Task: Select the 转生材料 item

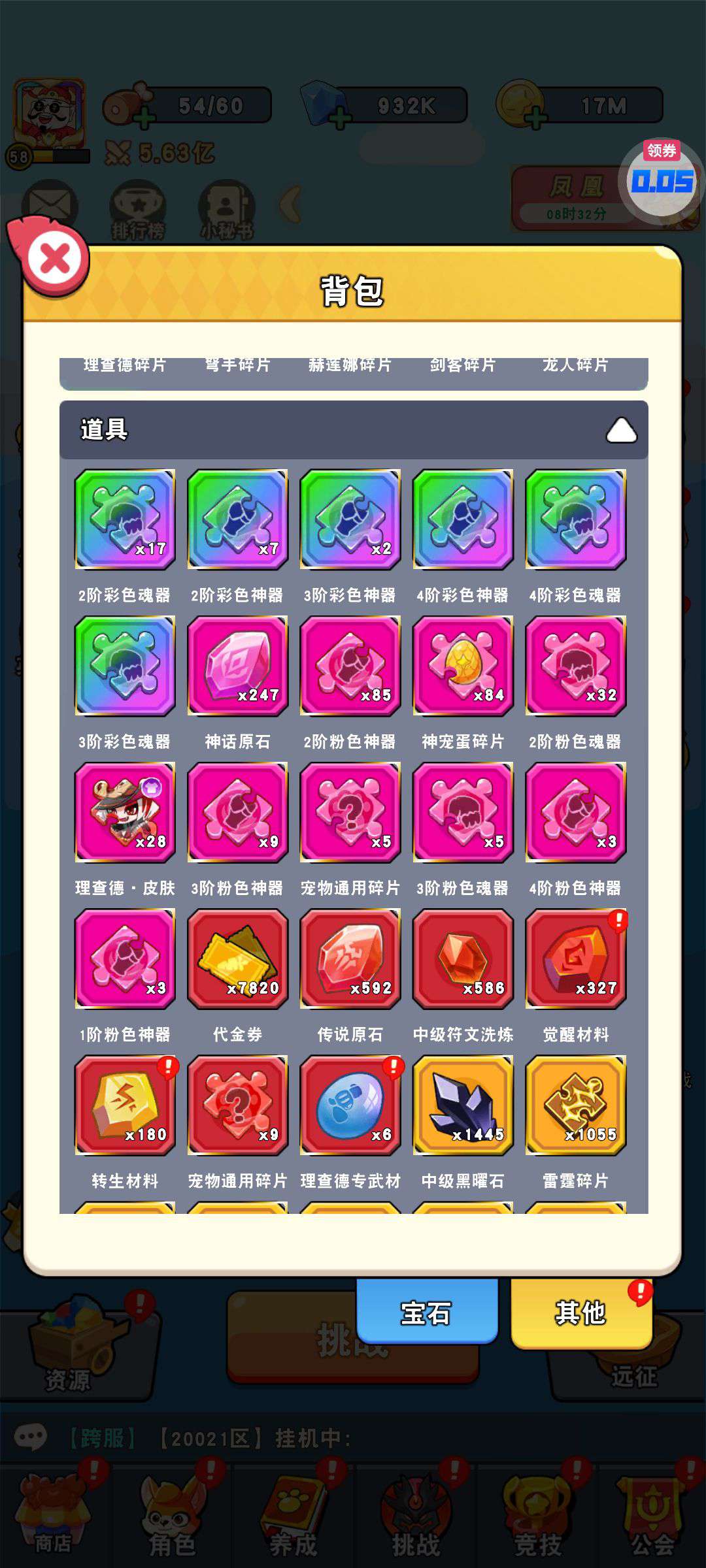Action: click(125, 1105)
